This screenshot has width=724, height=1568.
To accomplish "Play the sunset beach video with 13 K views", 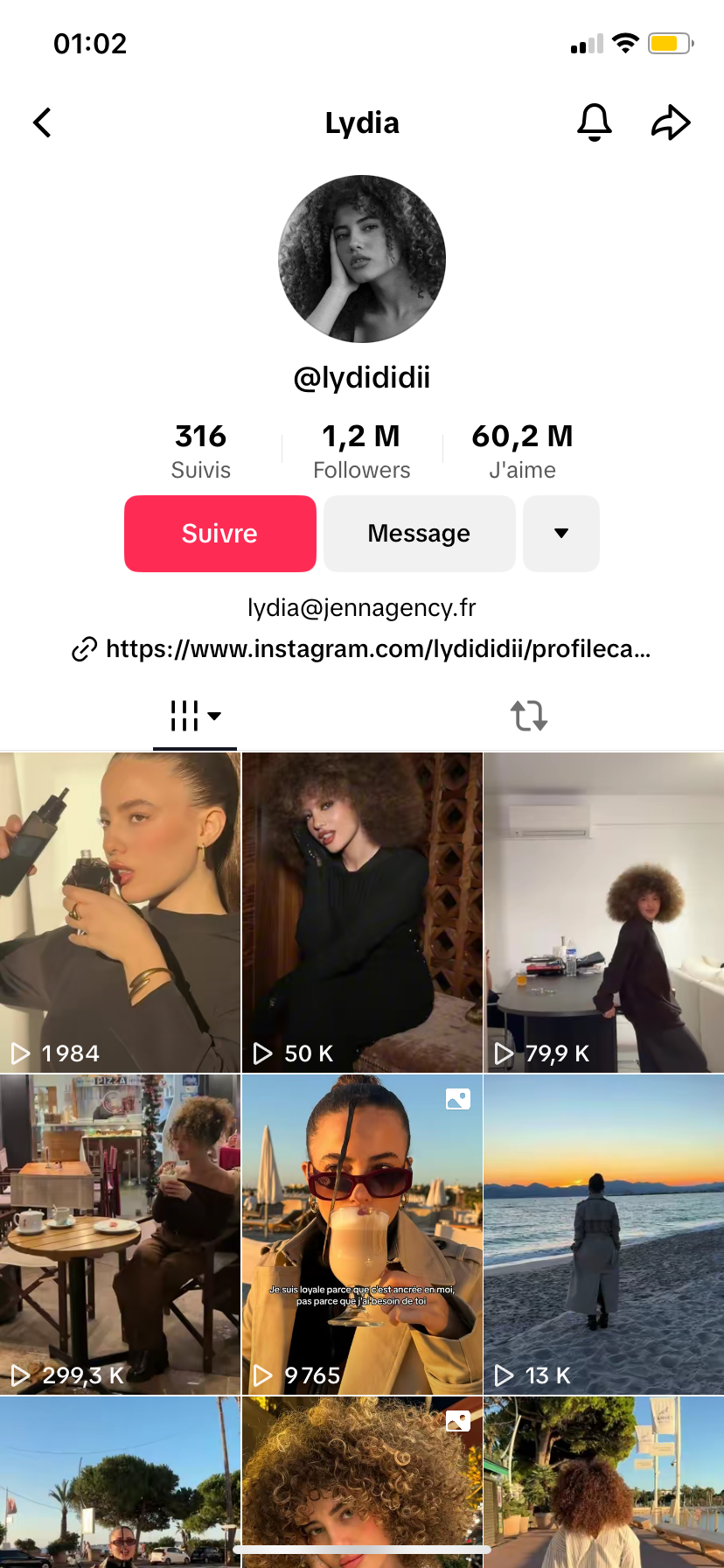I will 603,1234.
